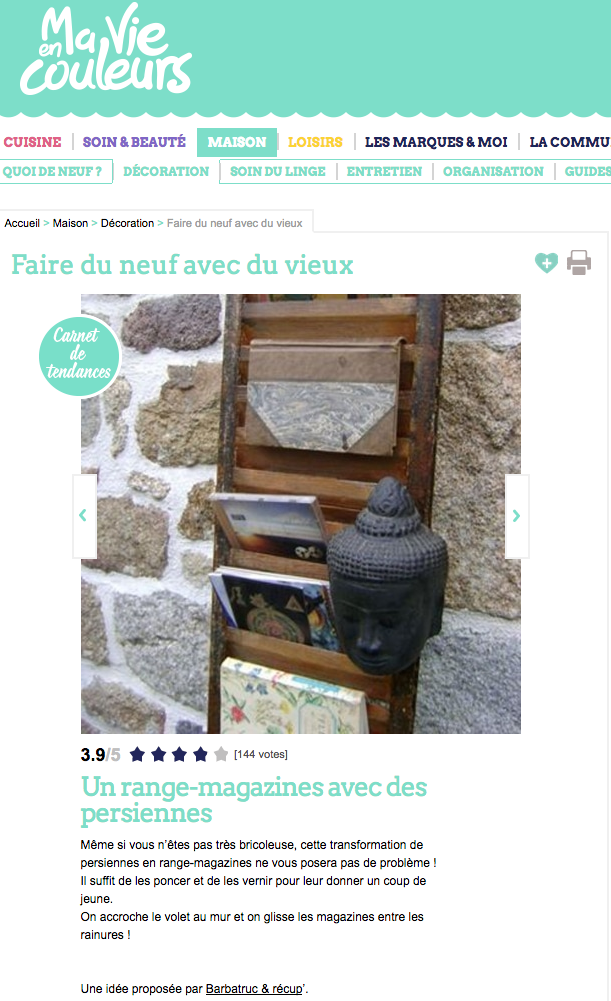Select the Quoi de neuf ? submenu
The height and width of the screenshot is (1001, 611).
point(53,171)
